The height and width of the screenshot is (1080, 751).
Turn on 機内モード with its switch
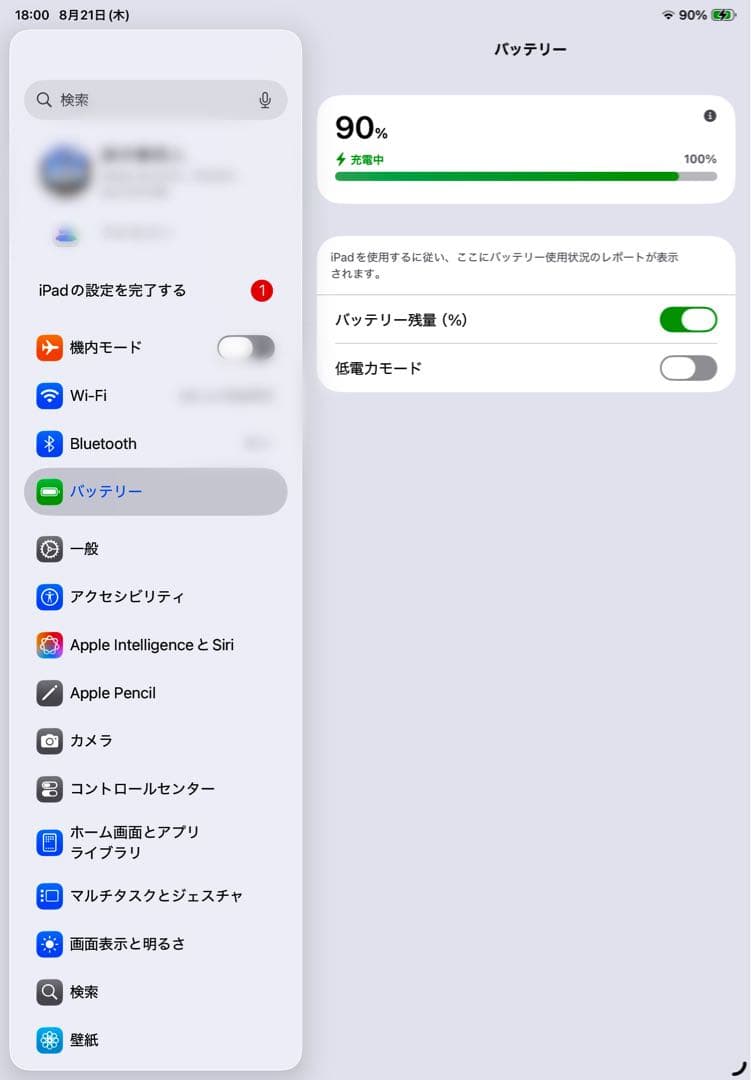pyautogui.click(x=246, y=347)
